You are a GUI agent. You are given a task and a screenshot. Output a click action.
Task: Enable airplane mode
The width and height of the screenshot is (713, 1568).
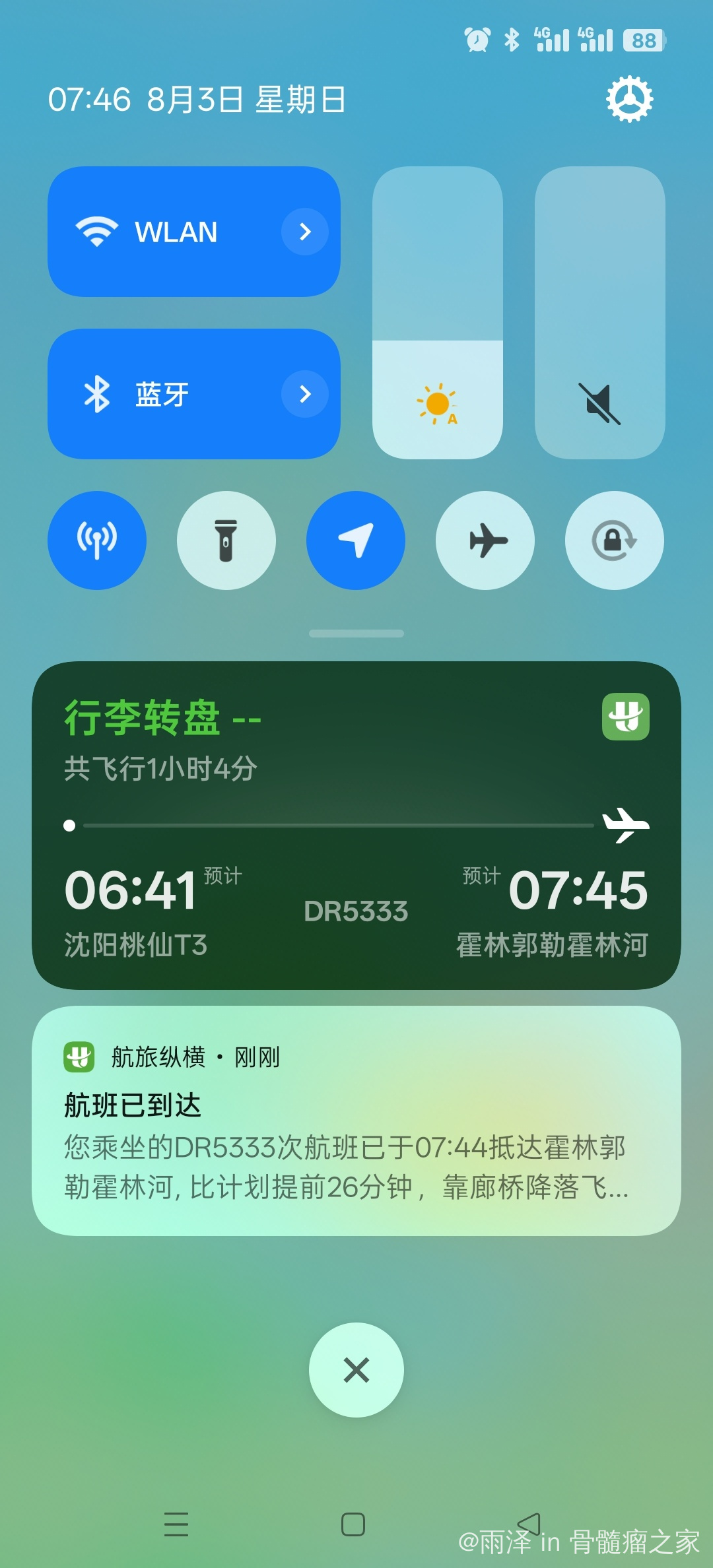(485, 540)
